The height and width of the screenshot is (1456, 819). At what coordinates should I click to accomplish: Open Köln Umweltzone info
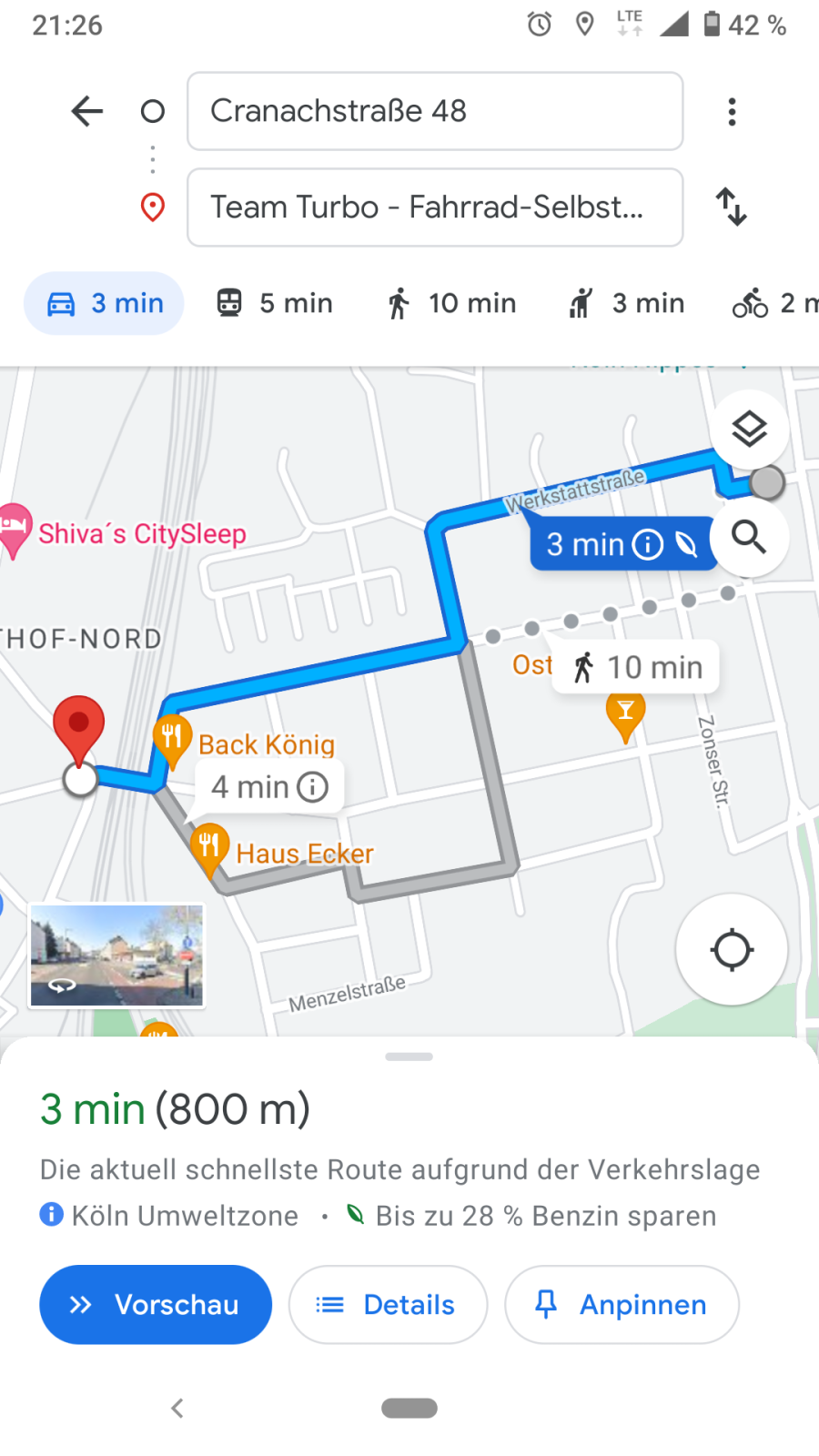(170, 1216)
